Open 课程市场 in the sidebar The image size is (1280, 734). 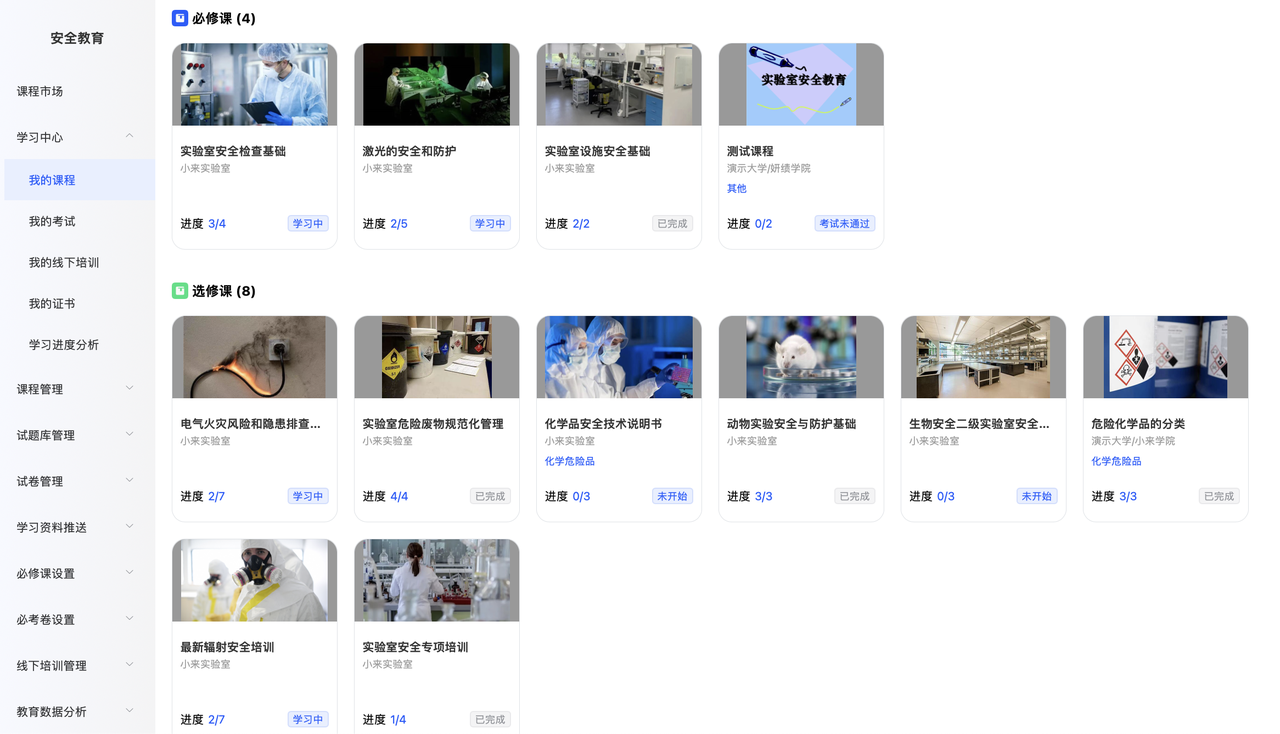click(40, 91)
